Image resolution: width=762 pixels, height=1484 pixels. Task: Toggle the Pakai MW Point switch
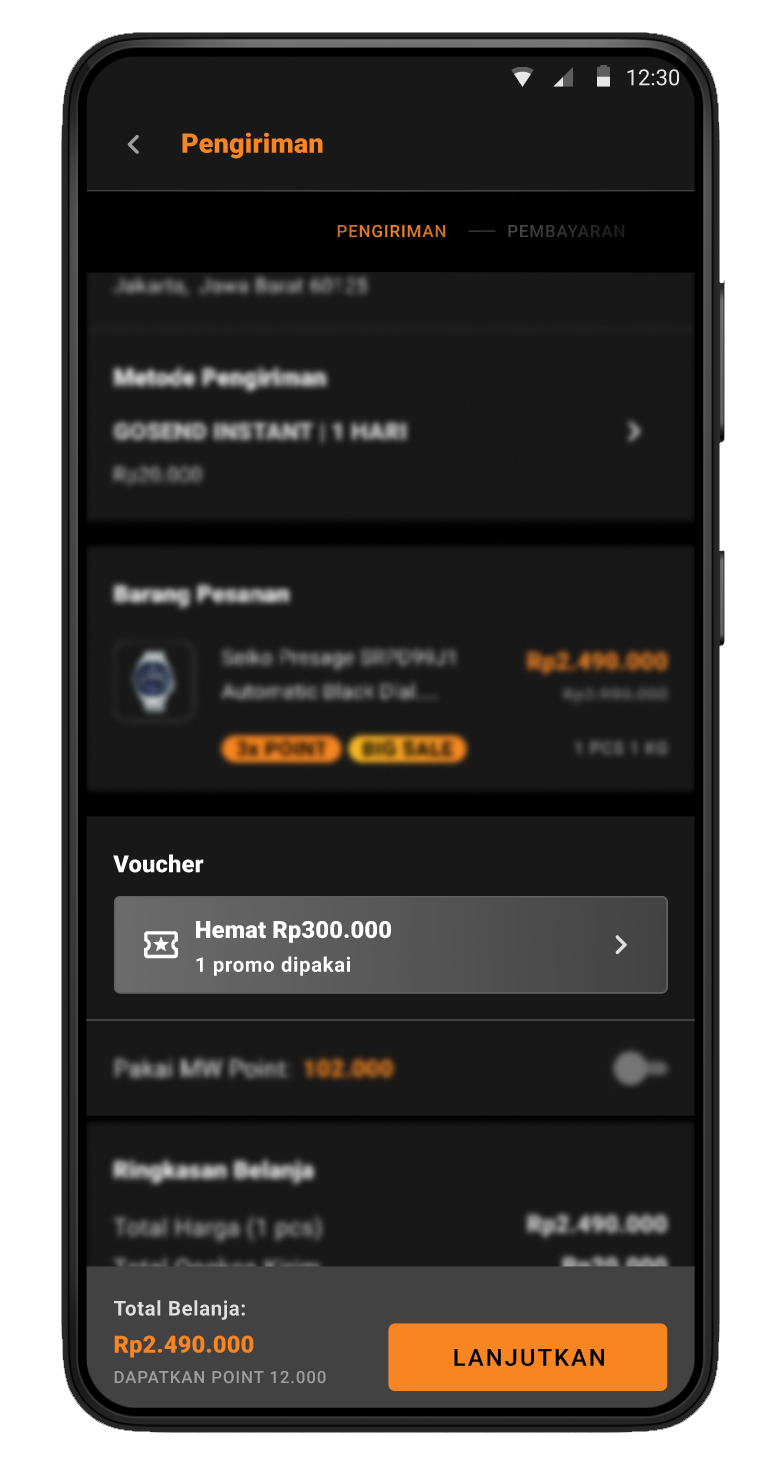tap(640, 1069)
